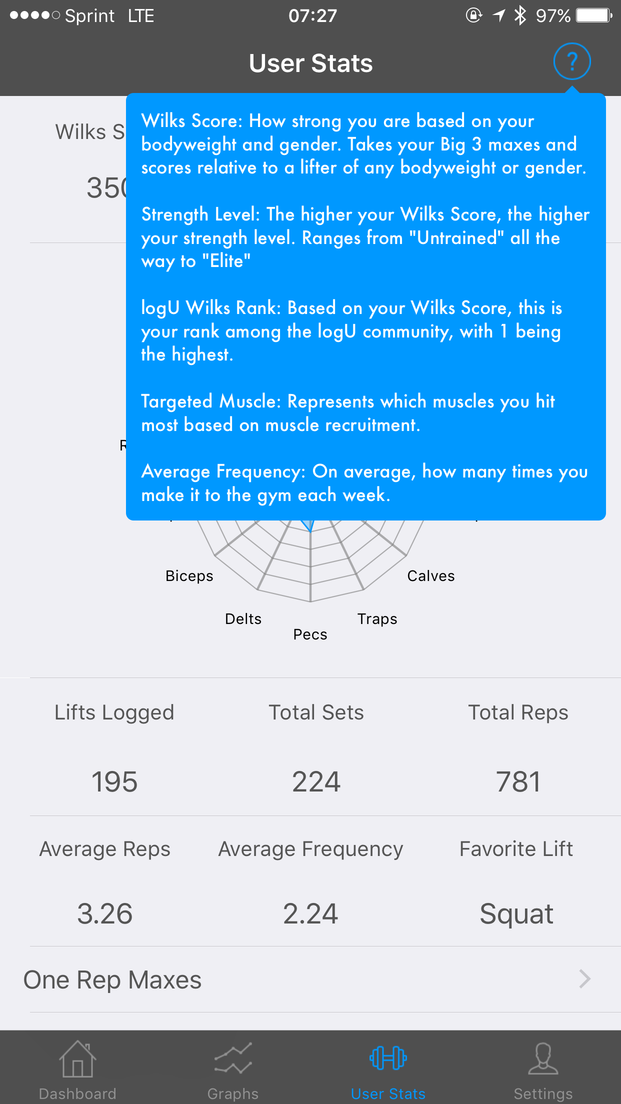Tap the help question mark icon
Image resolution: width=621 pixels, height=1104 pixels.
pyautogui.click(x=571, y=63)
